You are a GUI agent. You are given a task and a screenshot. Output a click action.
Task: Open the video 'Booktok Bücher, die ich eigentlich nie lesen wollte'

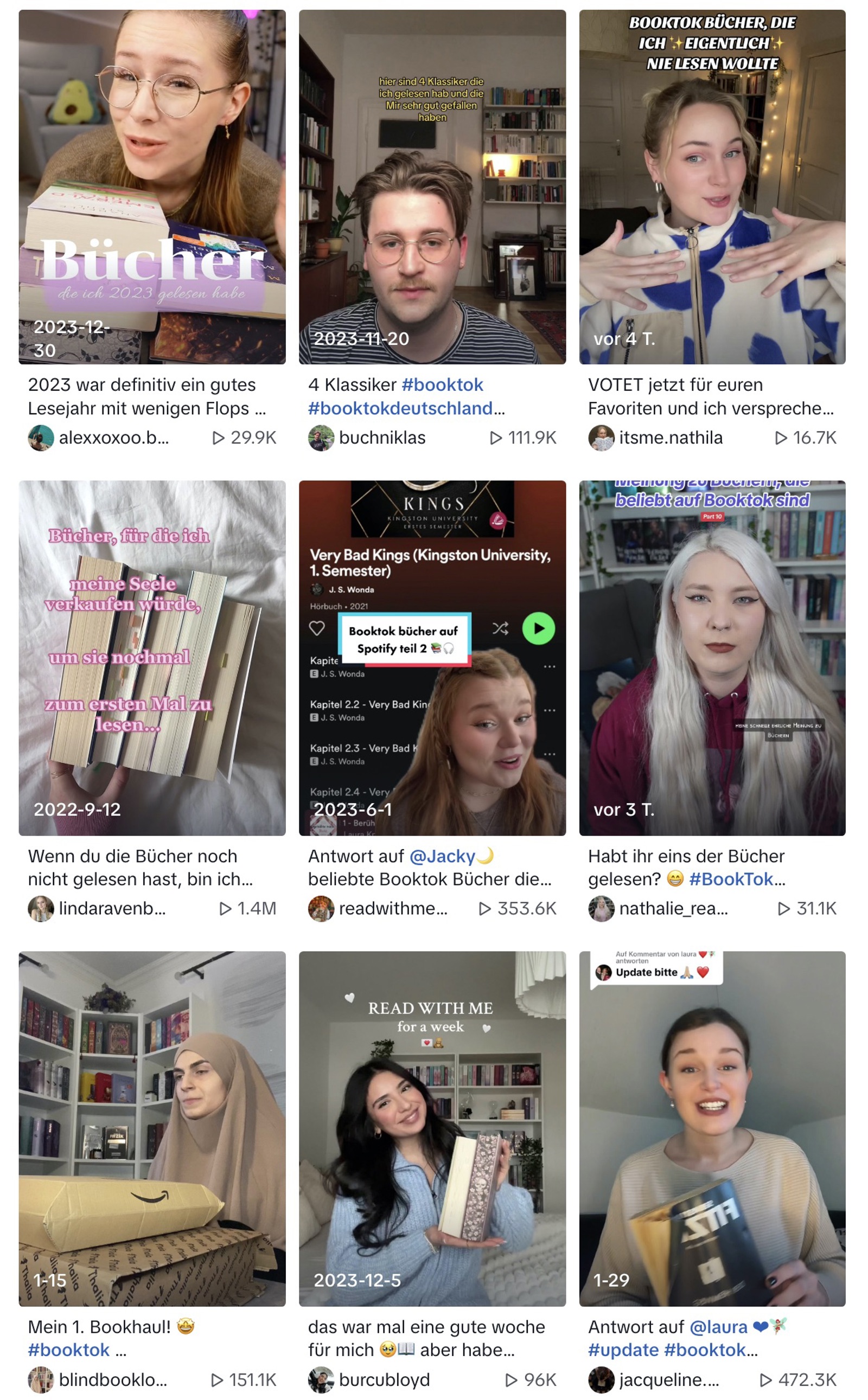712,187
